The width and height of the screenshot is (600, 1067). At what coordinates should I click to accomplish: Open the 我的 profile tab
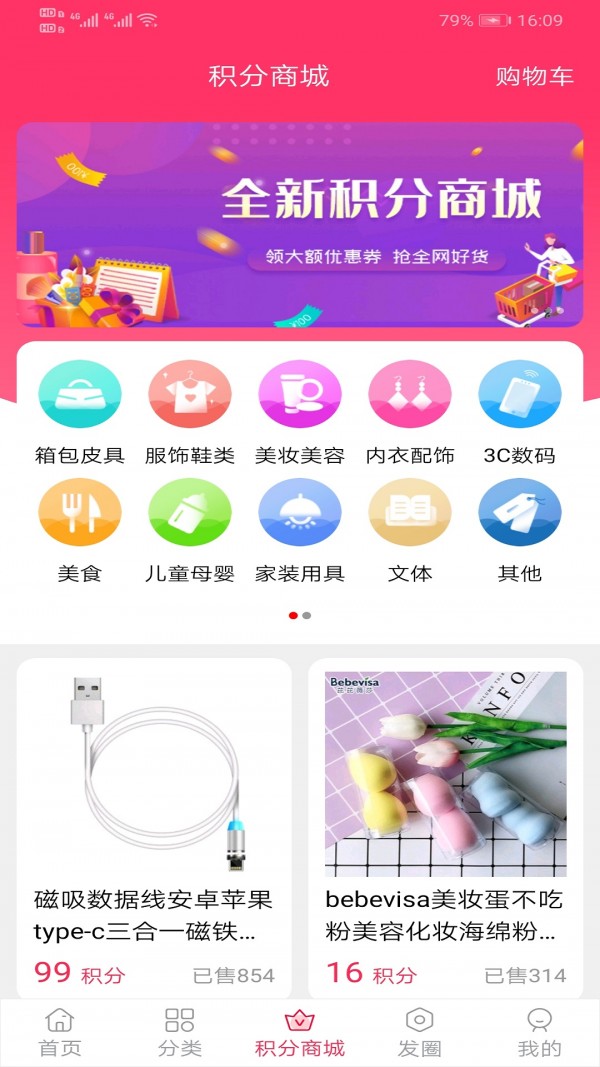[x=540, y=1033]
